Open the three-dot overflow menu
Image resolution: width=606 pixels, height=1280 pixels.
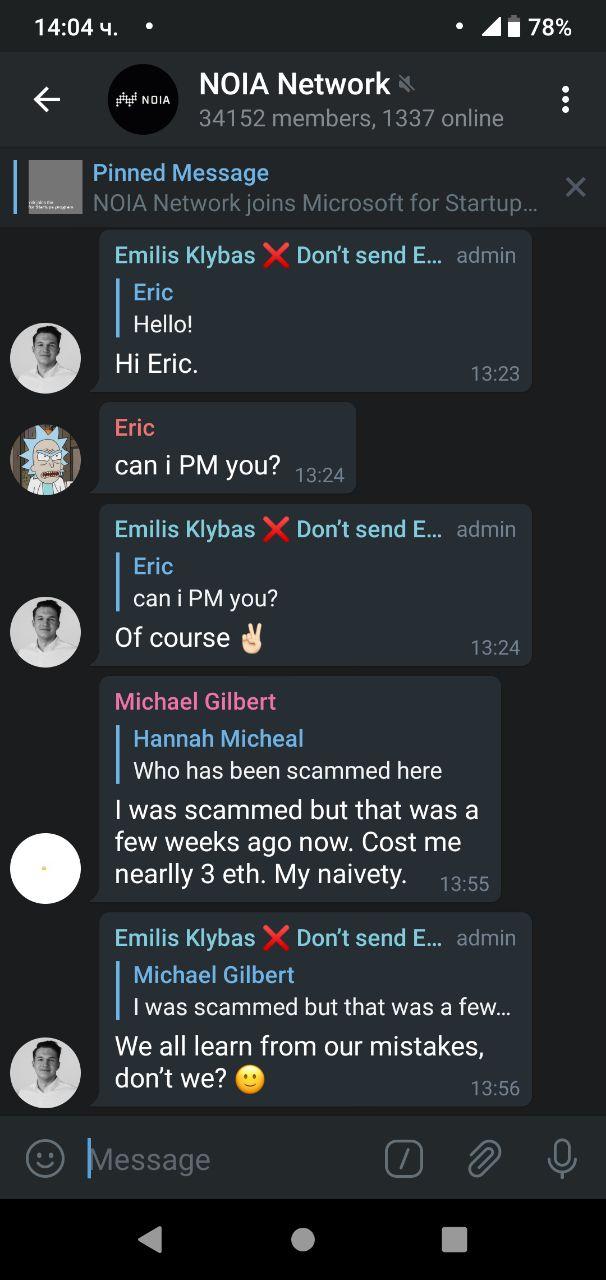[x=566, y=99]
